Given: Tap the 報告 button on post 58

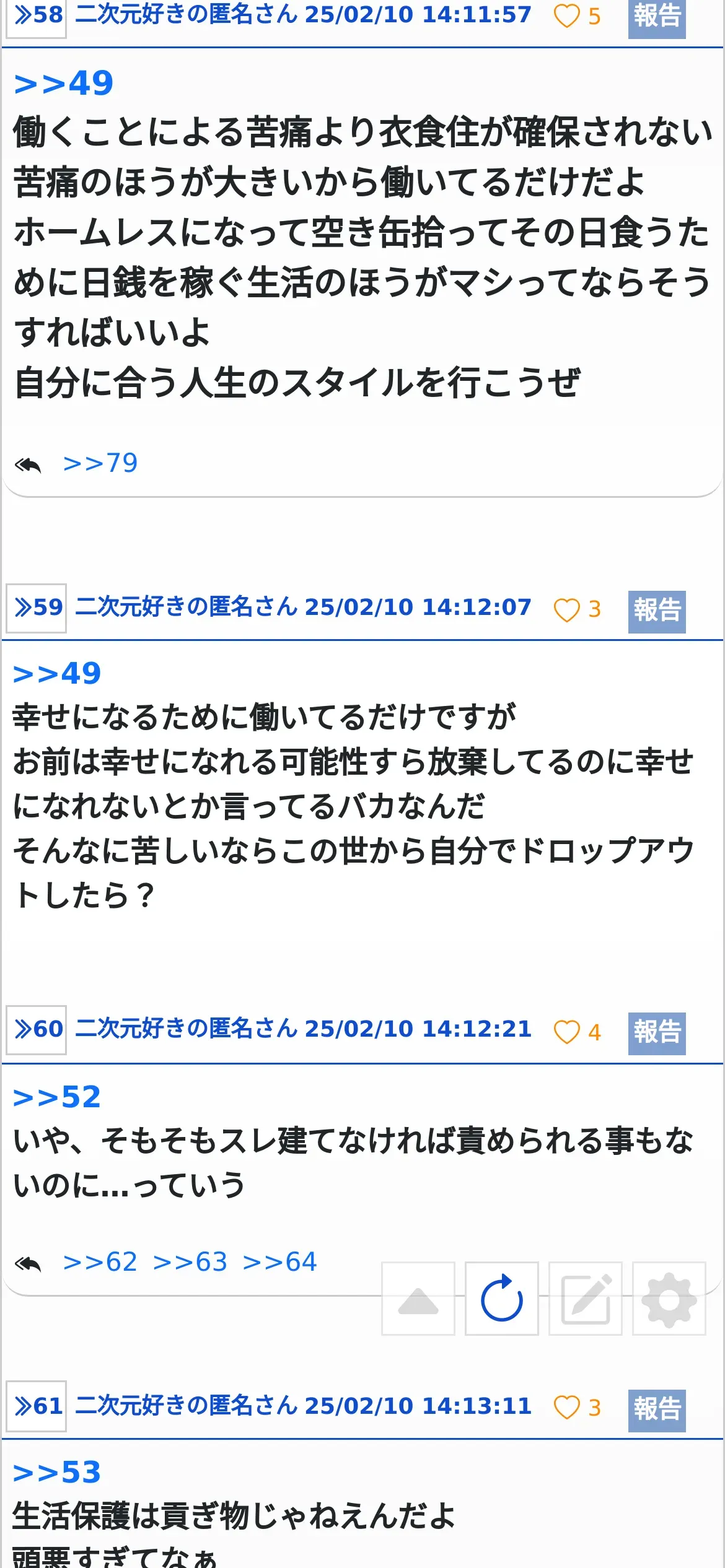Looking at the screenshot, I should (657, 17).
